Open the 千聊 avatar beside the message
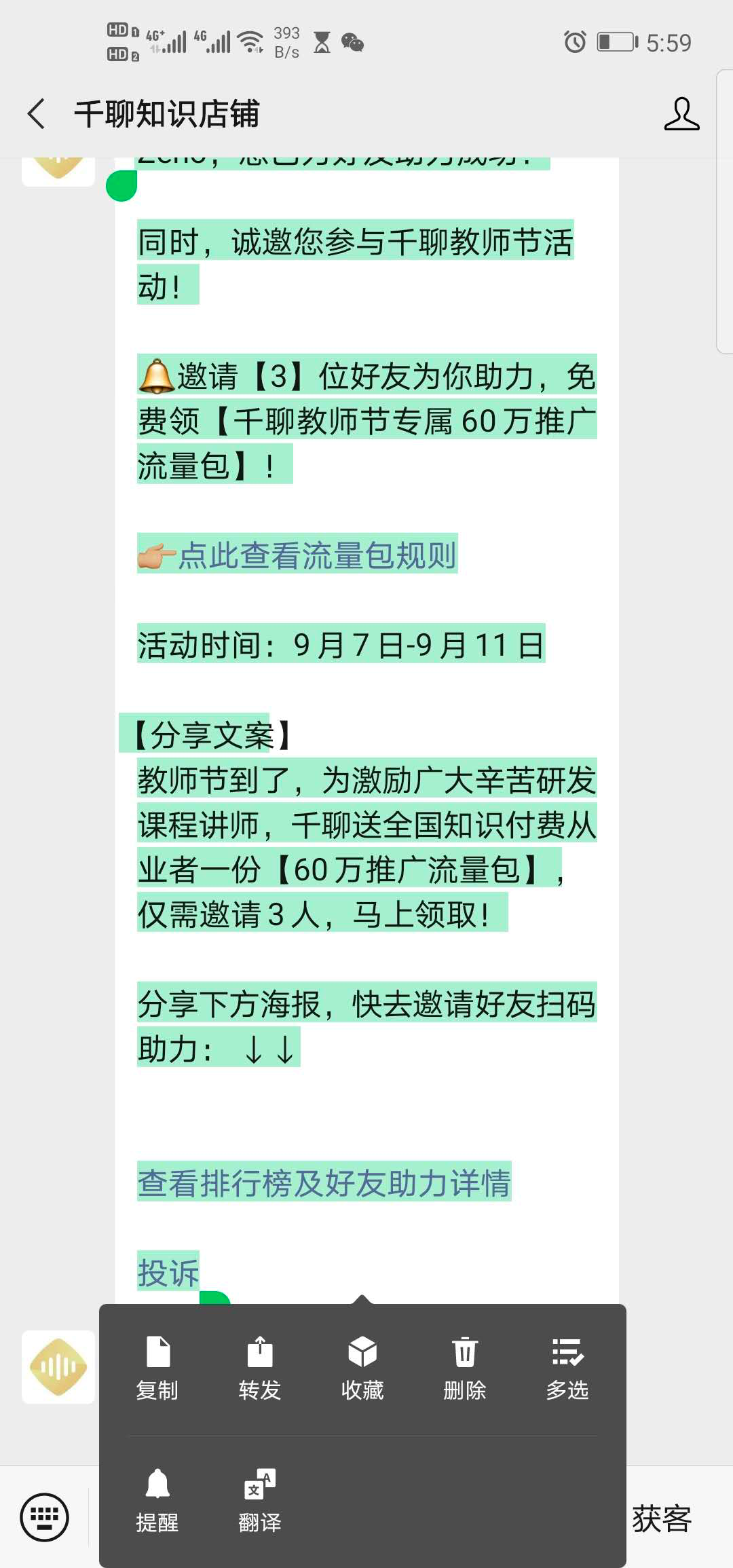 pos(58,1366)
